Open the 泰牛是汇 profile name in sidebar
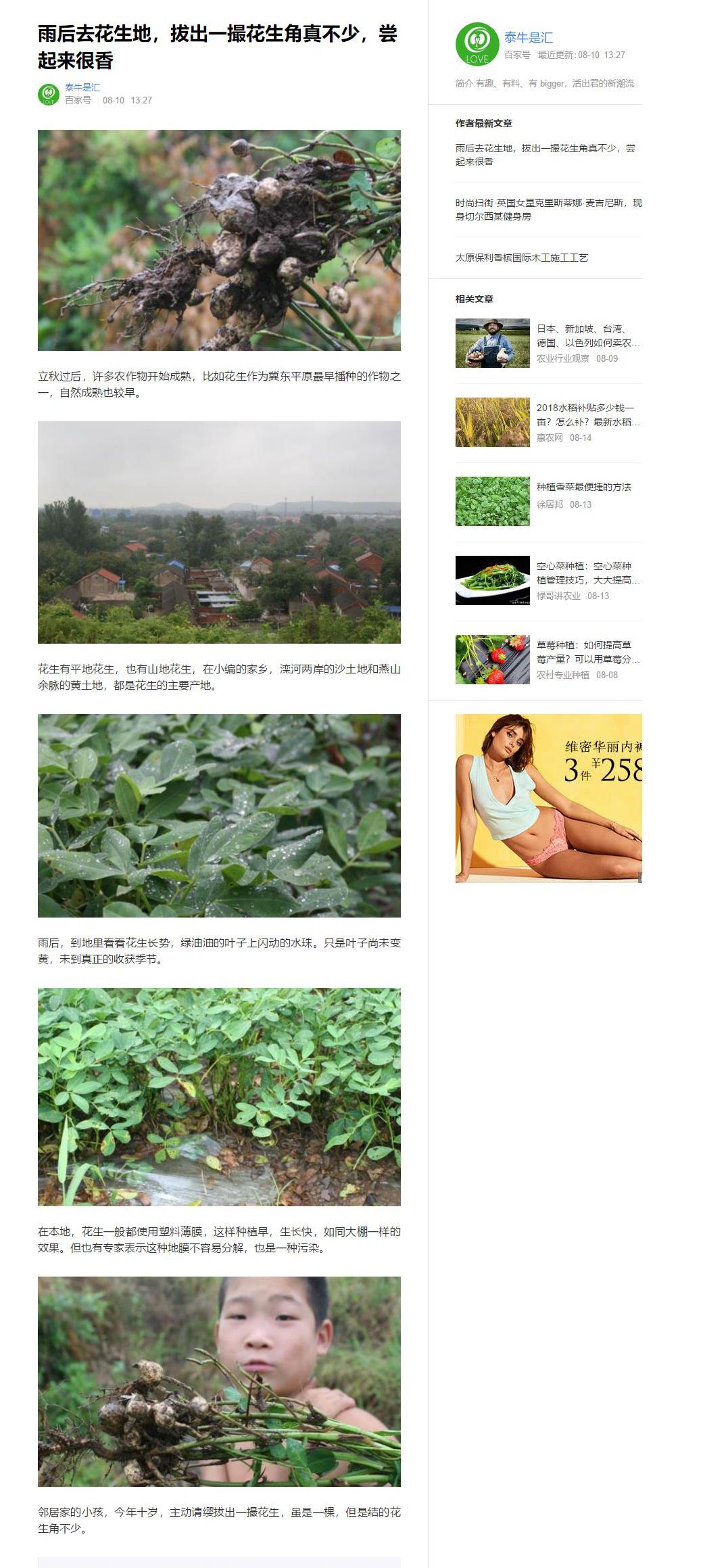This screenshot has height=1568, width=728. tap(528, 38)
